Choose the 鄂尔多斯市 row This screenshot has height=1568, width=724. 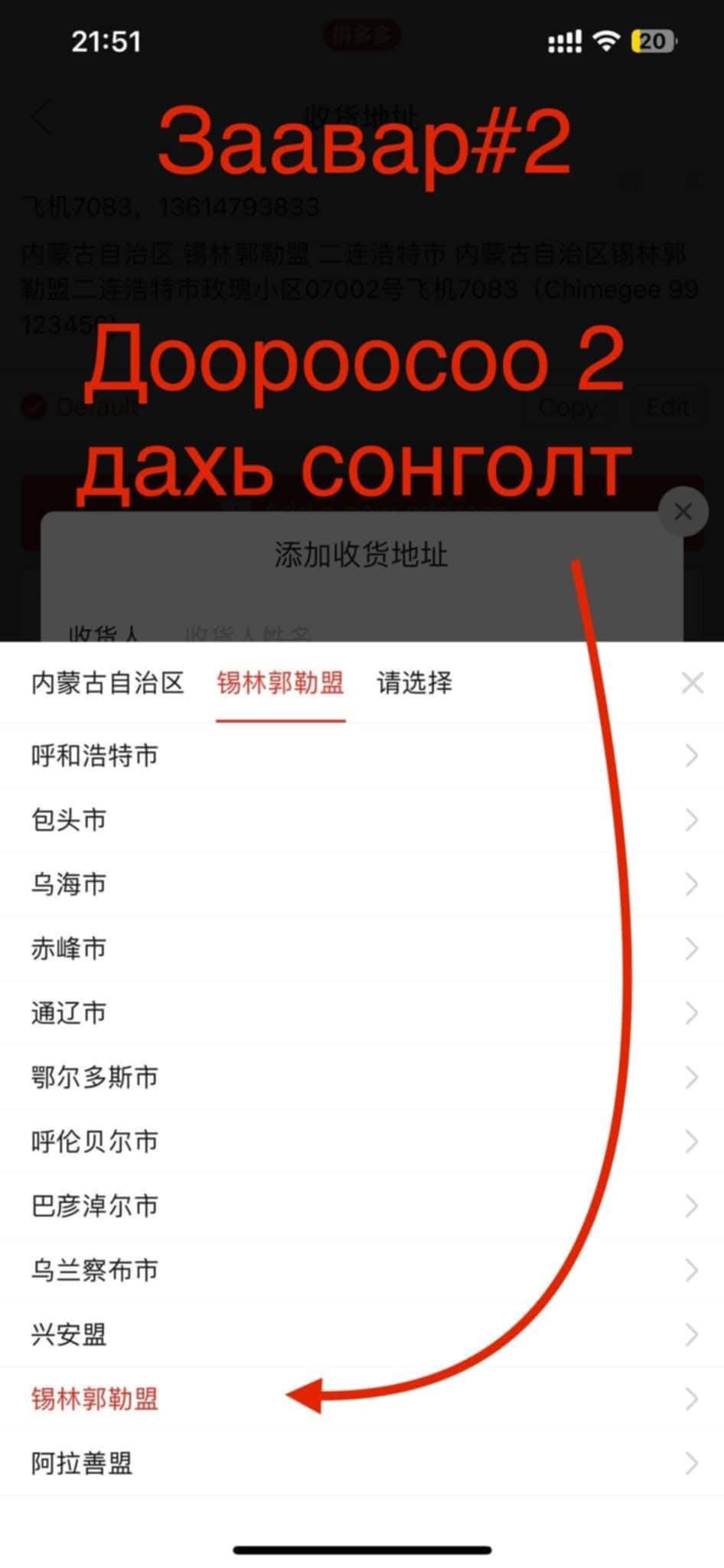pos(95,1077)
